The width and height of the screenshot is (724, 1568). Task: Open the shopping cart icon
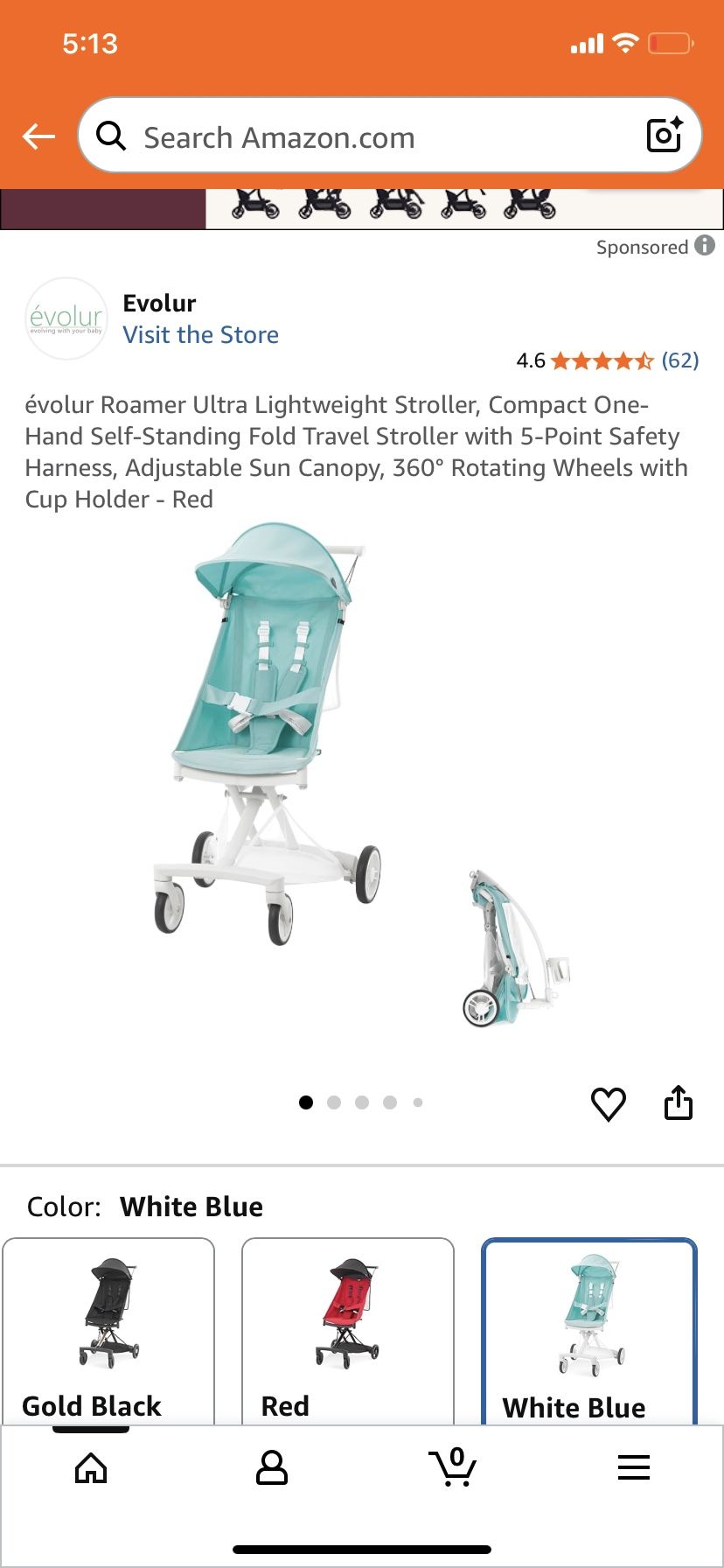pos(452,1468)
